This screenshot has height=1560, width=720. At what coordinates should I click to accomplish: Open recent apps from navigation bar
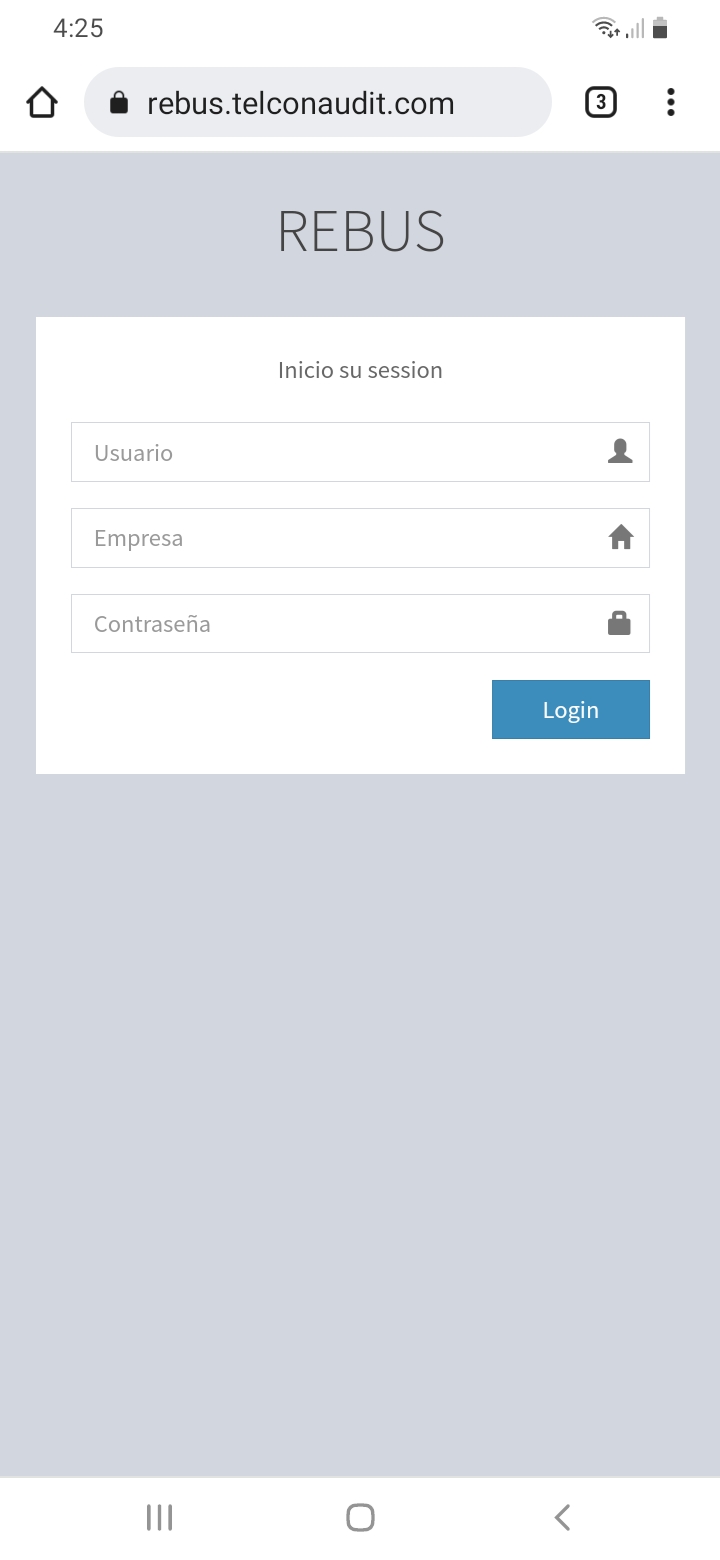click(x=159, y=1517)
